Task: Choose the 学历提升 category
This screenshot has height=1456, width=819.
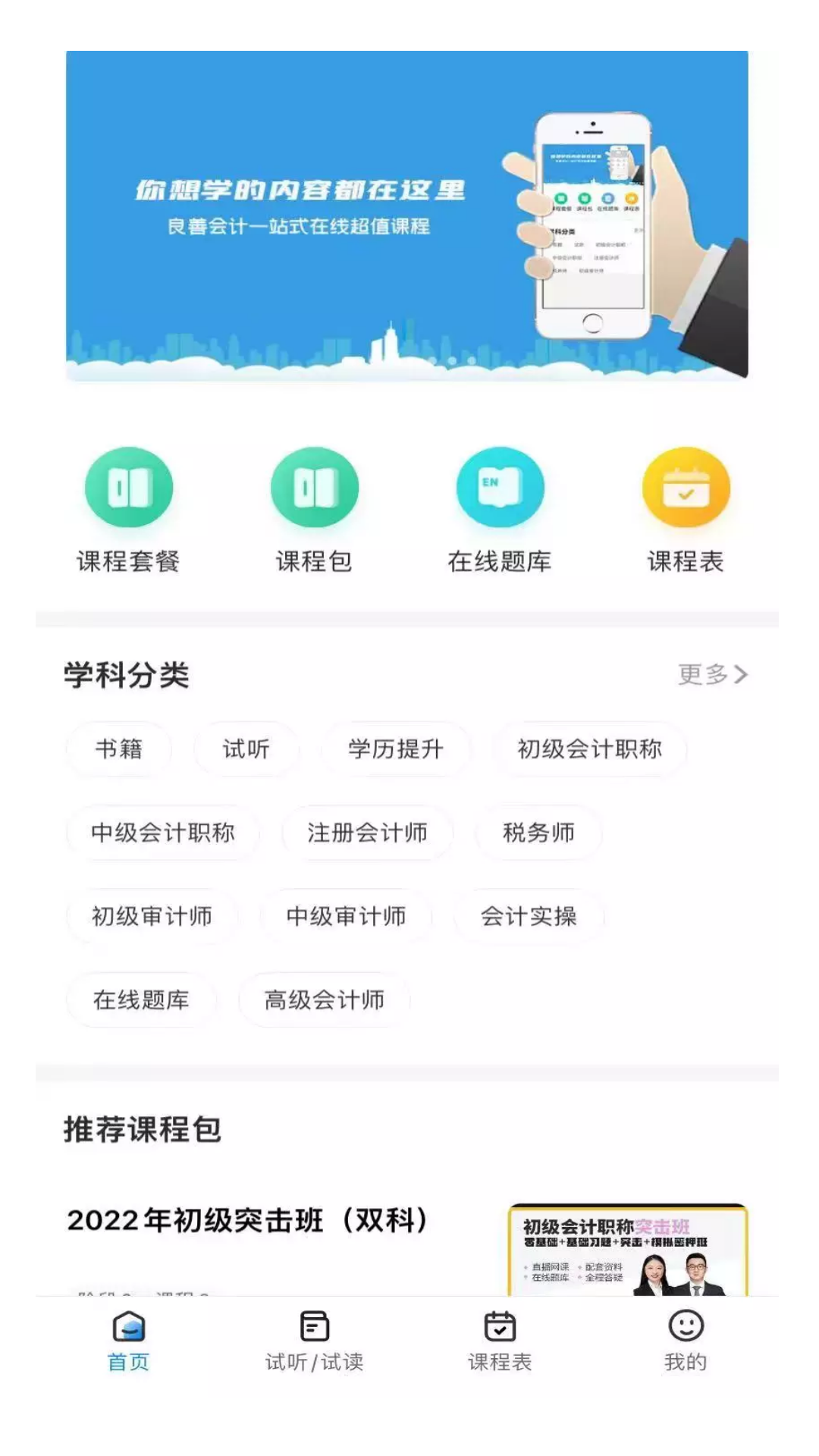Action: 396,749
